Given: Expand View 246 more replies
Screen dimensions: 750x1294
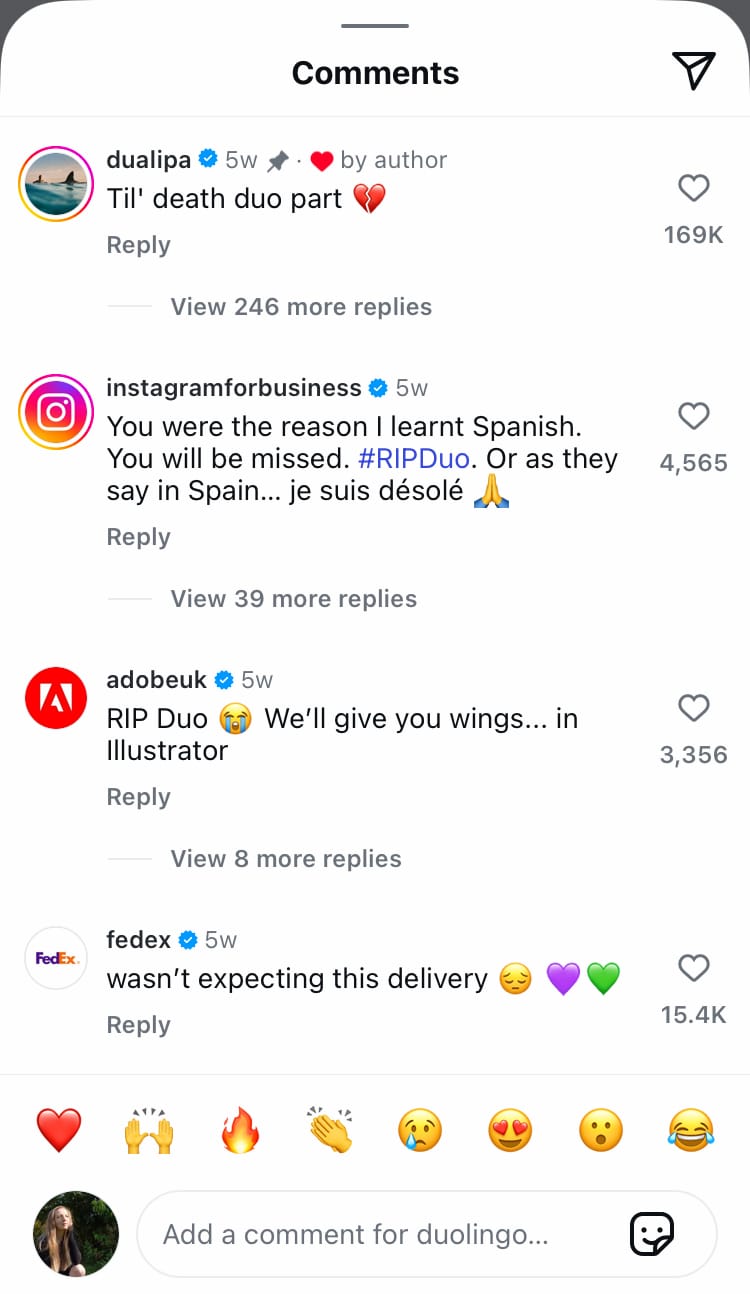Looking at the screenshot, I should (x=301, y=307).
